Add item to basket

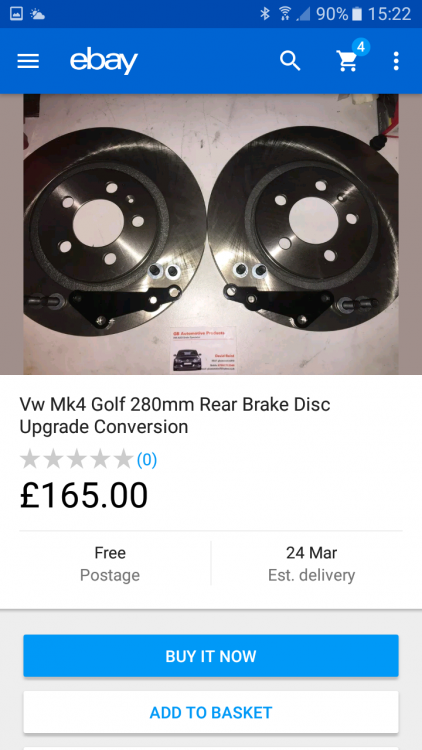click(211, 712)
